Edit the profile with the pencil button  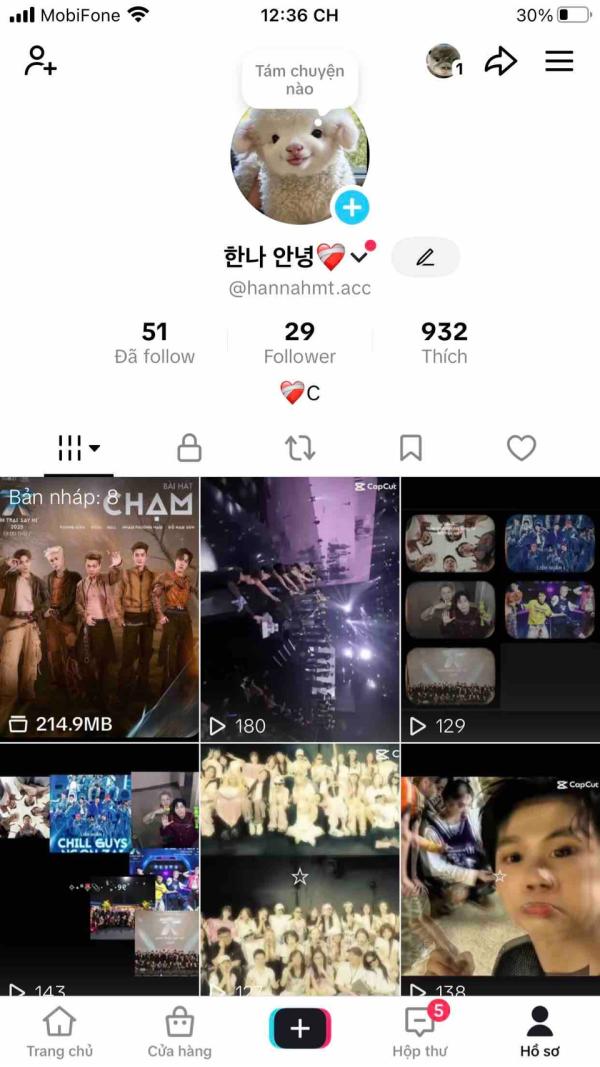pyautogui.click(x=425, y=258)
